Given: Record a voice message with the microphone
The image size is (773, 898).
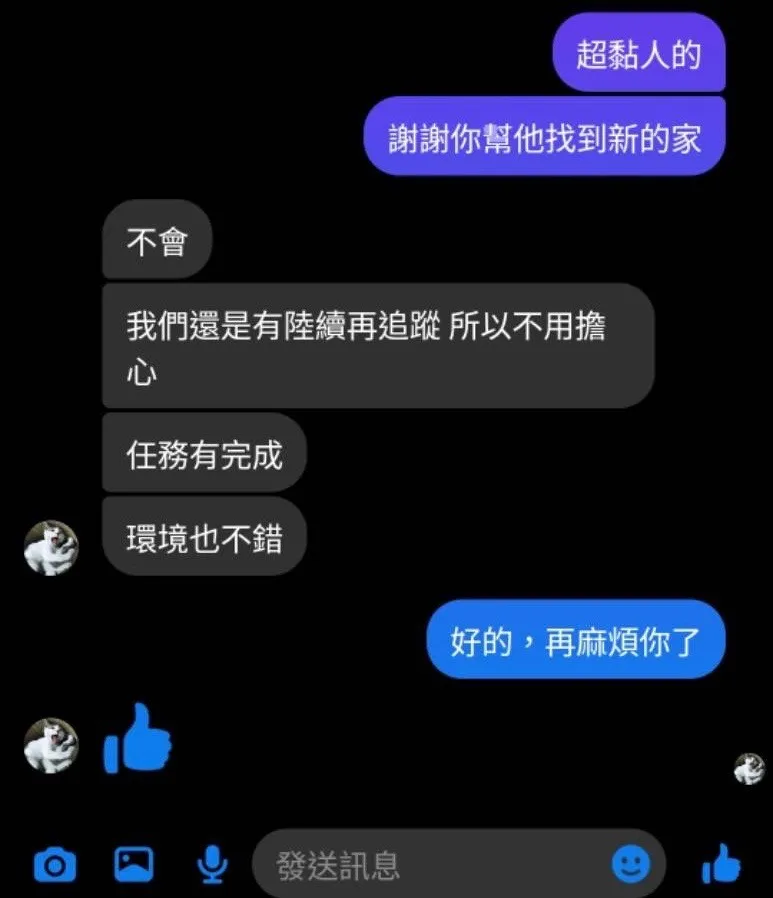Looking at the screenshot, I should tap(211, 864).
